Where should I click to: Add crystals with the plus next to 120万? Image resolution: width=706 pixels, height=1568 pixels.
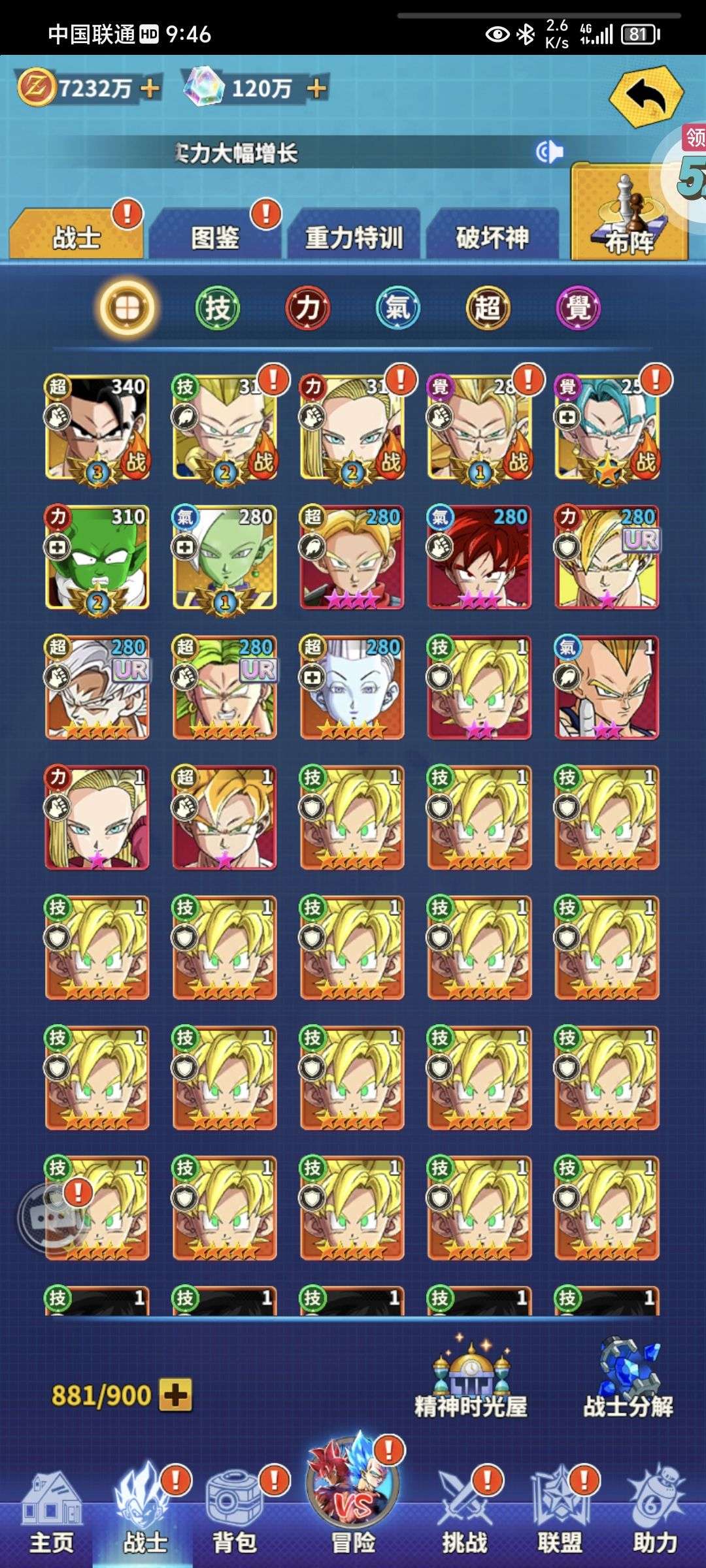tap(317, 88)
